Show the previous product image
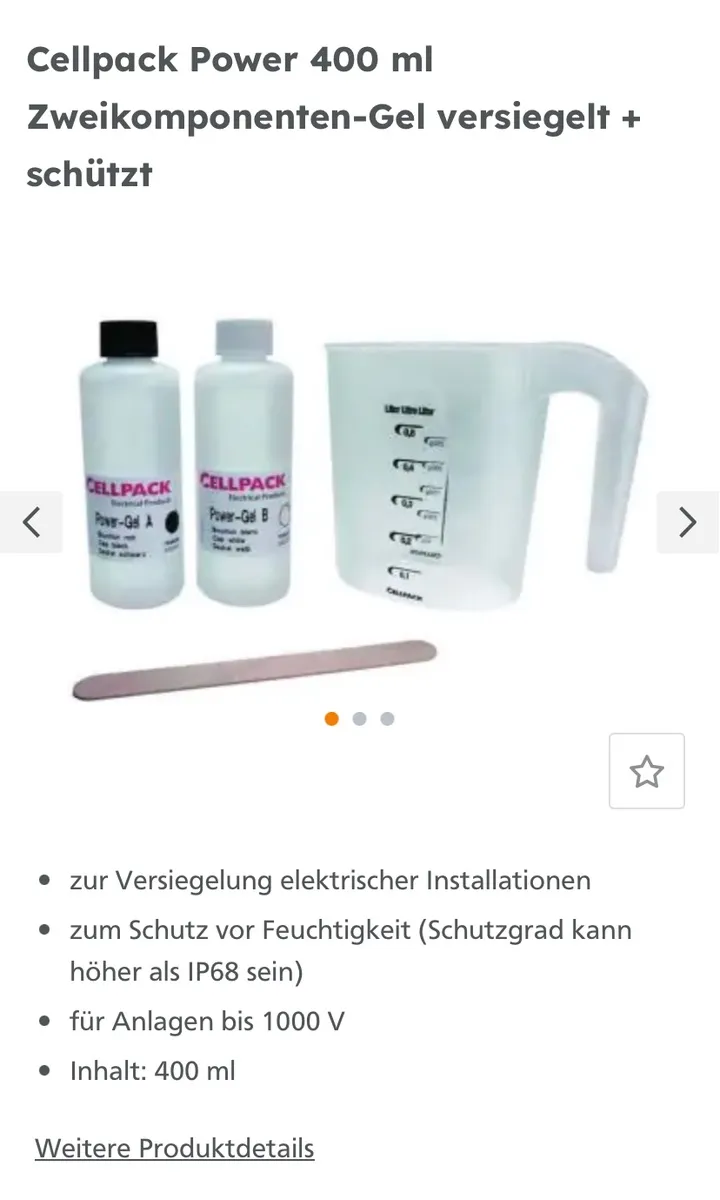The width and height of the screenshot is (720, 1200). pos(31,521)
